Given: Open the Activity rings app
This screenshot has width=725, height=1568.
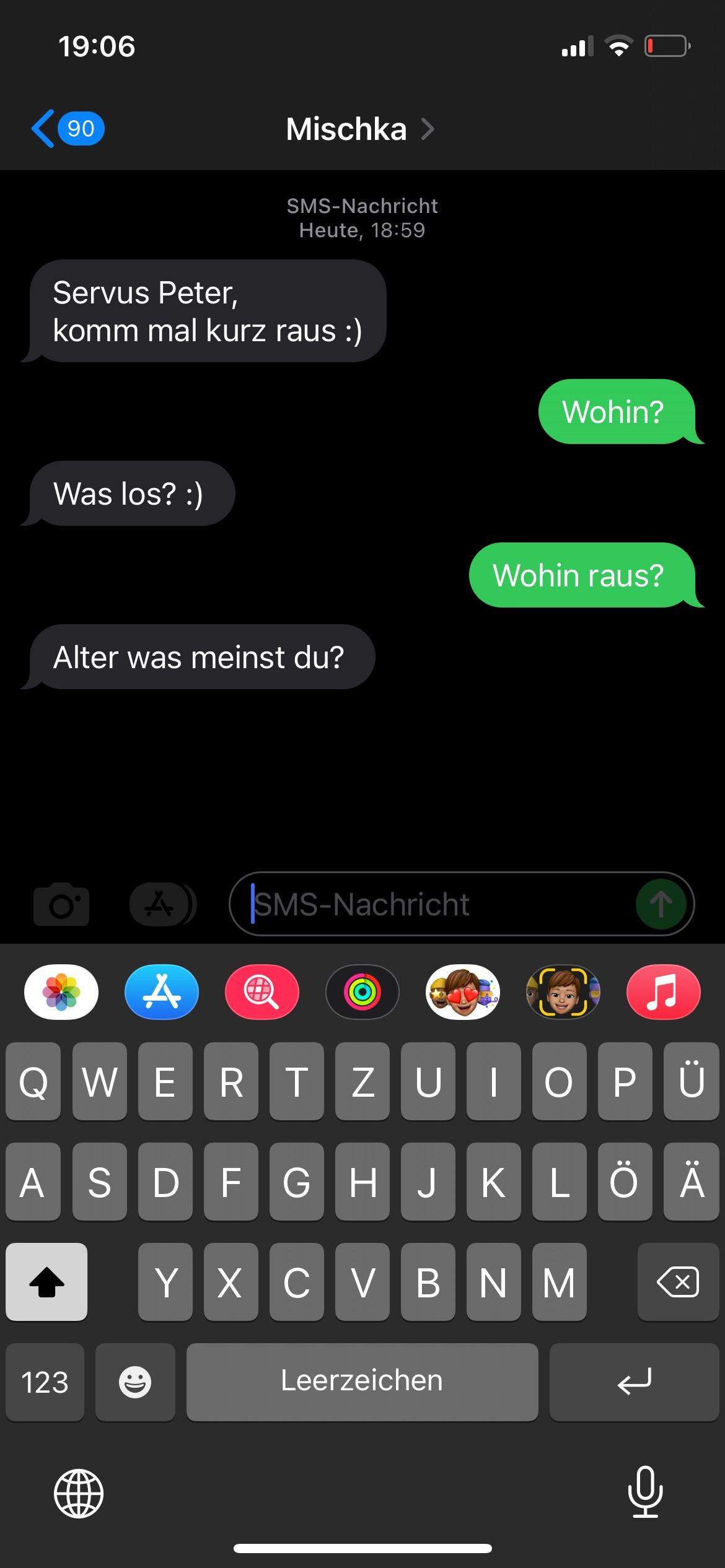Looking at the screenshot, I should 362,992.
